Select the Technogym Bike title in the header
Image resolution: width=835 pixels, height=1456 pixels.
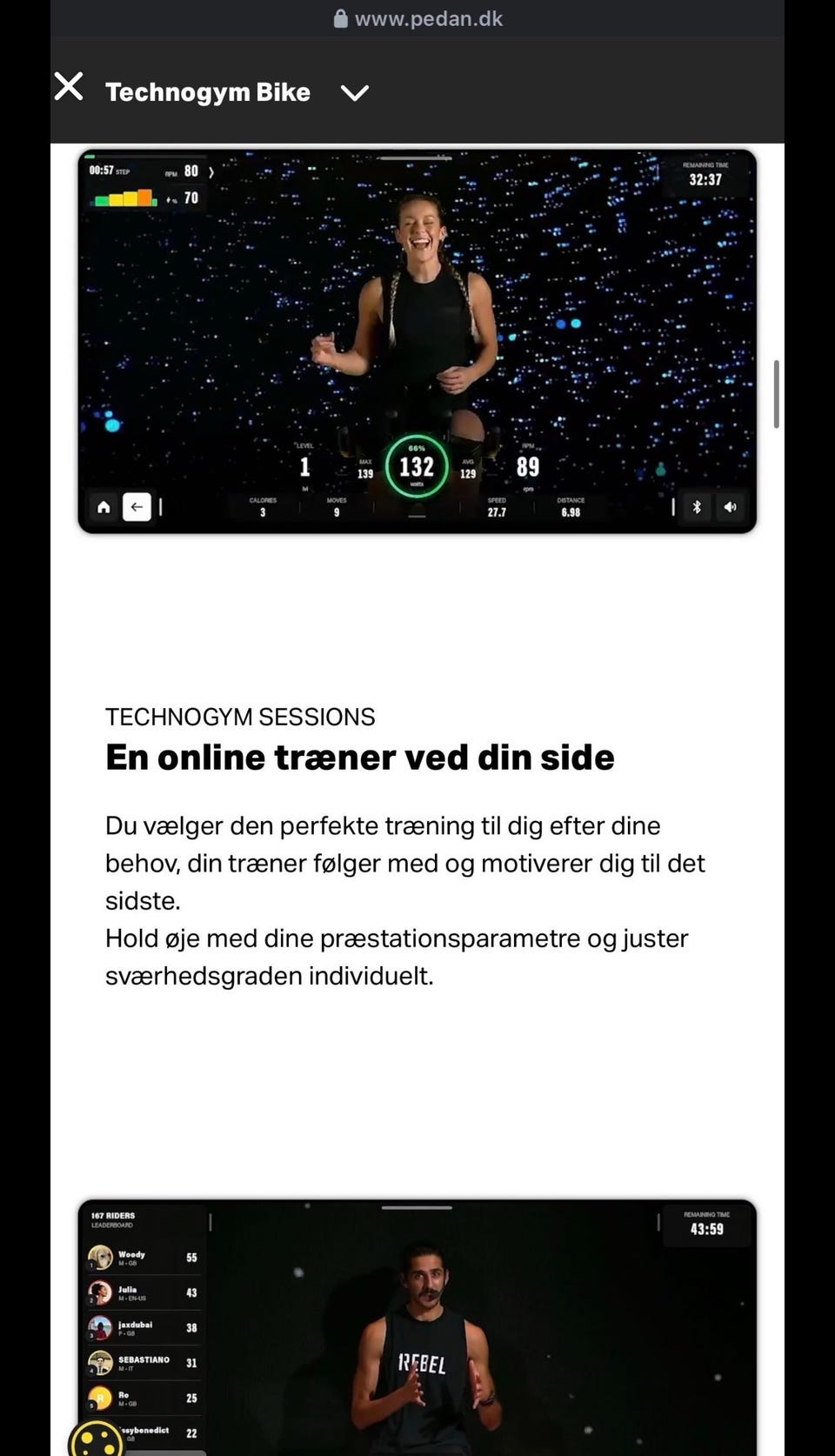tap(208, 92)
